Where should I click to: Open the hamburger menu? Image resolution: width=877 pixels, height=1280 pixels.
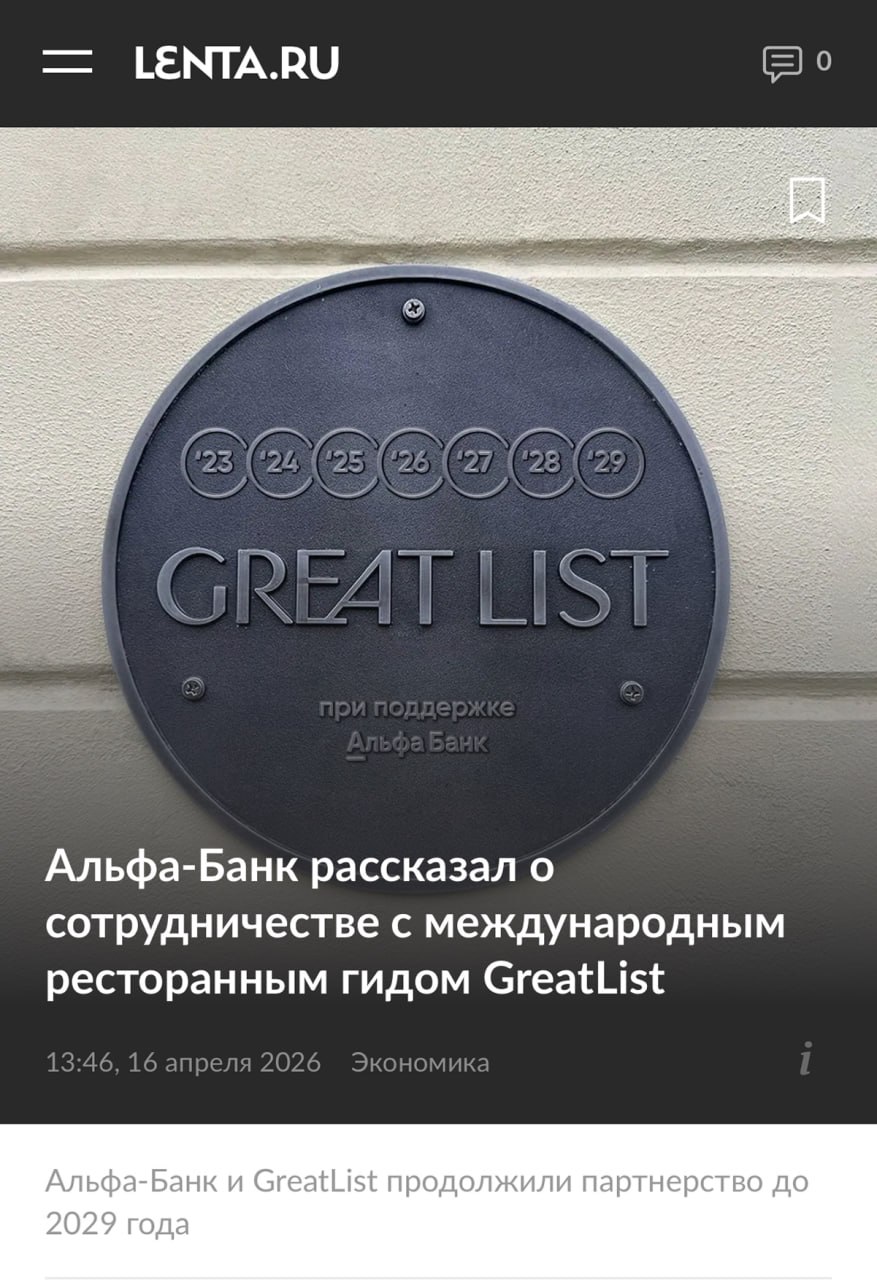tap(67, 62)
